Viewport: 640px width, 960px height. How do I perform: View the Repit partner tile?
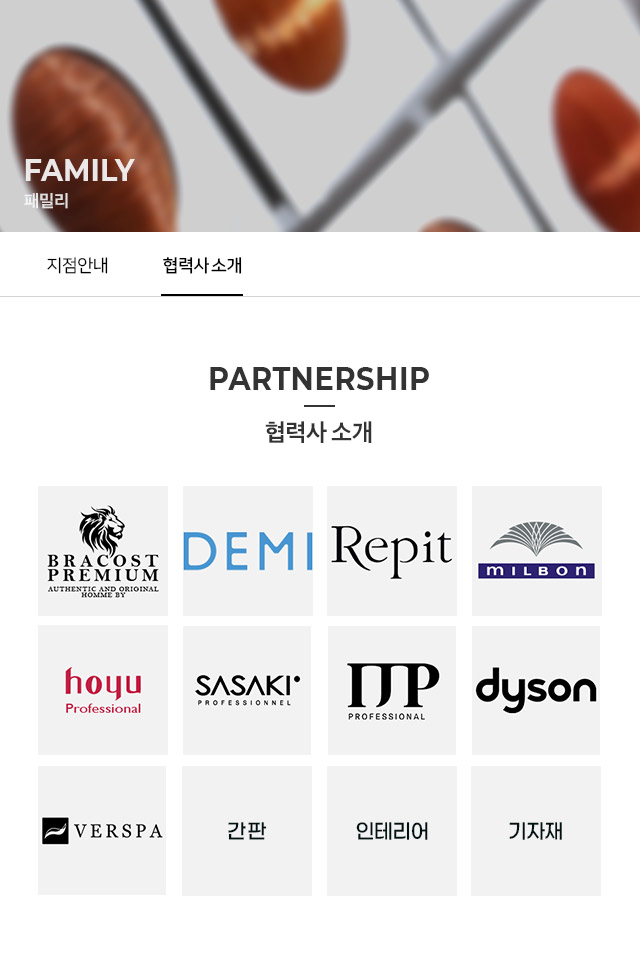click(x=392, y=551)
